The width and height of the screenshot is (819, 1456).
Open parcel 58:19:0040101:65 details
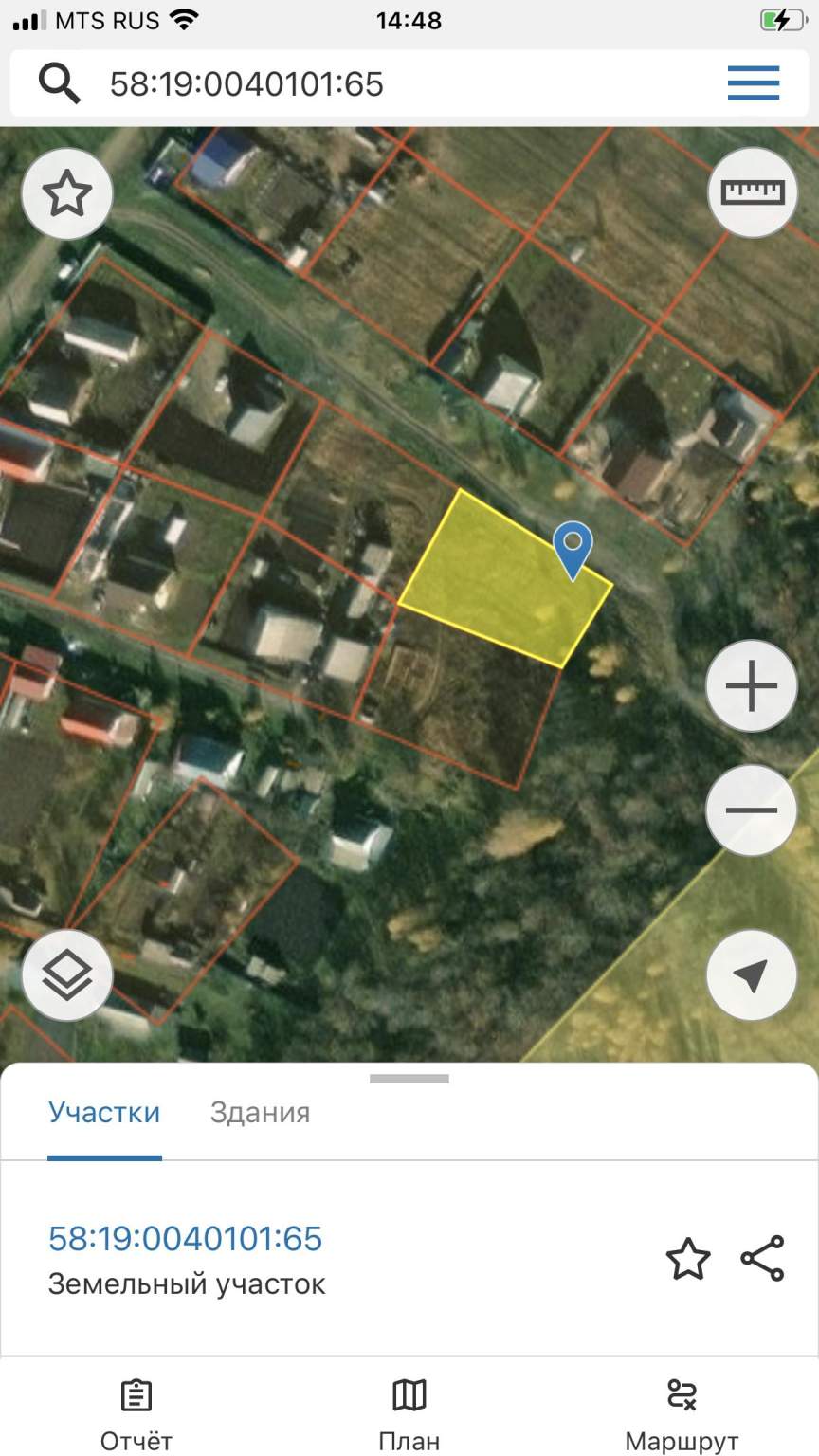186,1239
